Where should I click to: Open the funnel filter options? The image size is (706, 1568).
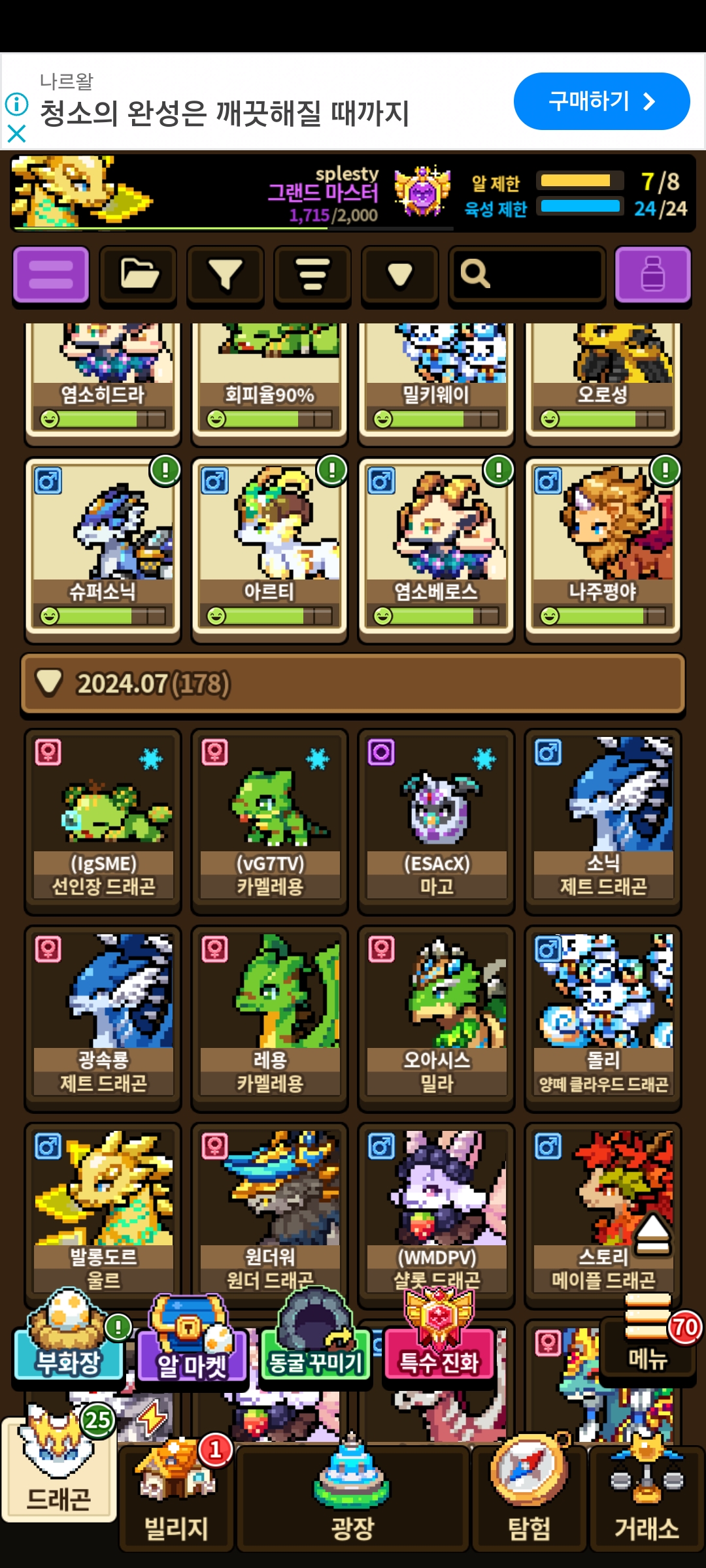tap(225, 274)
